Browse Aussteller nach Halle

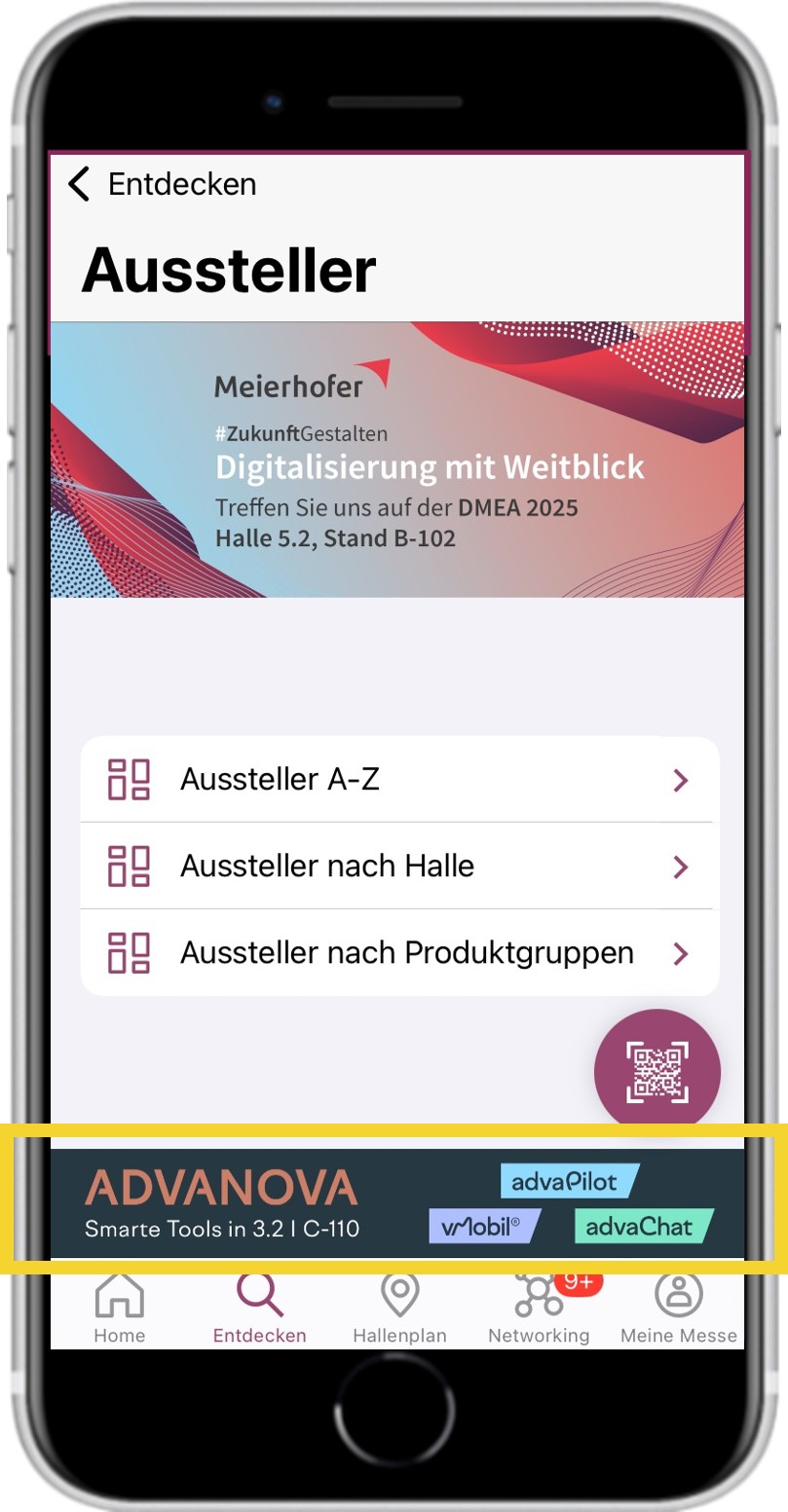coord(399,866)
